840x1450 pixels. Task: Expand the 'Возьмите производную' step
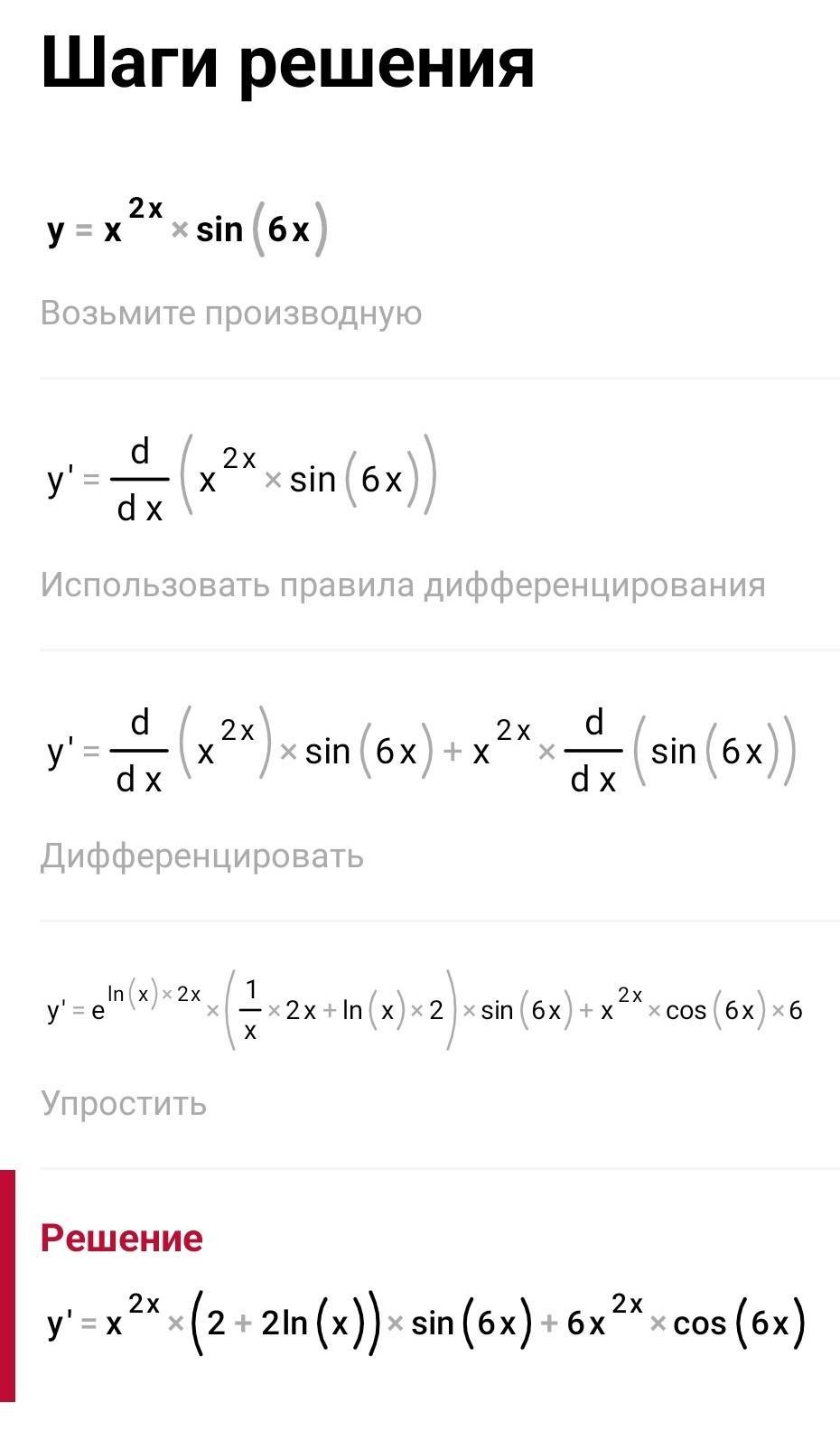tap(231, 313)
